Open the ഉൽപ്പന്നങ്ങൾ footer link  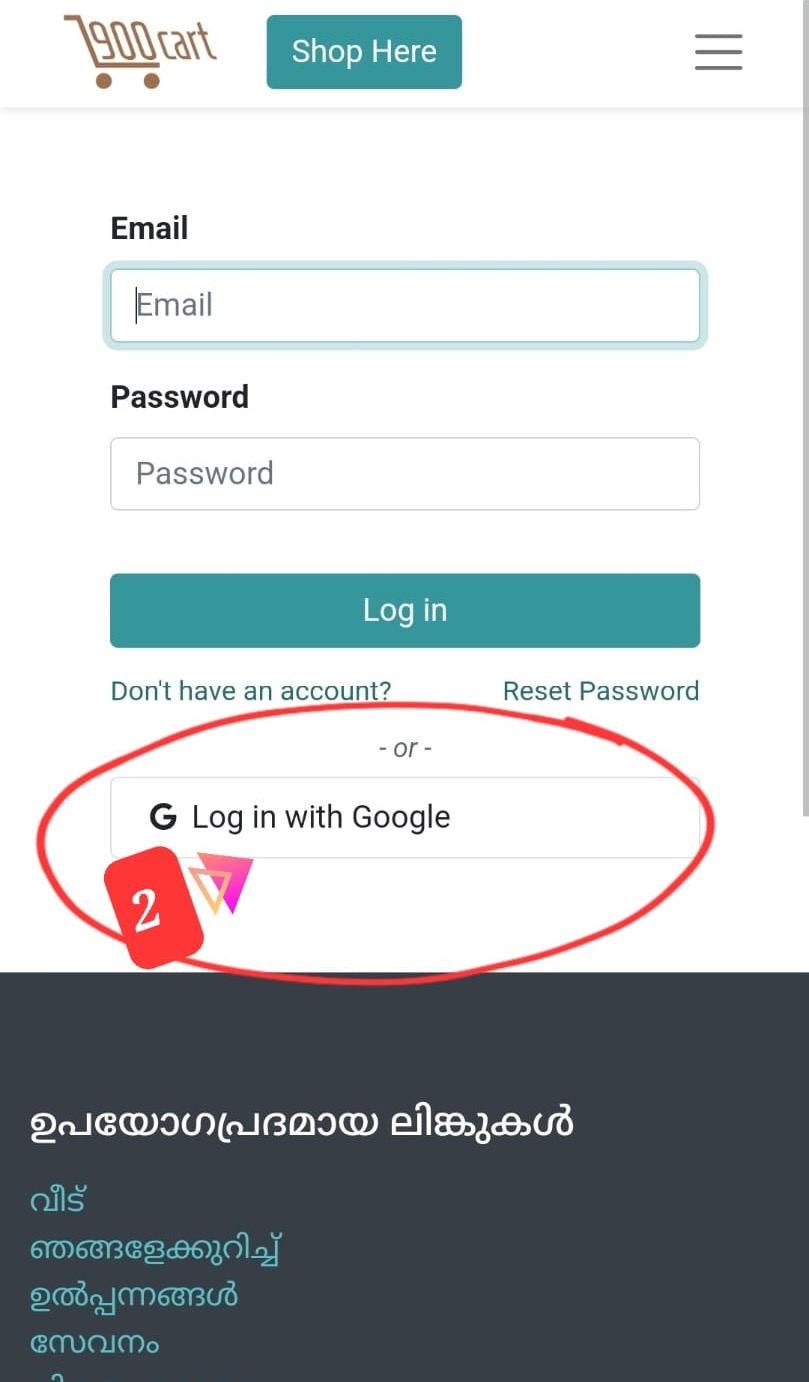pyautogui.click(x=134, y=1296)
